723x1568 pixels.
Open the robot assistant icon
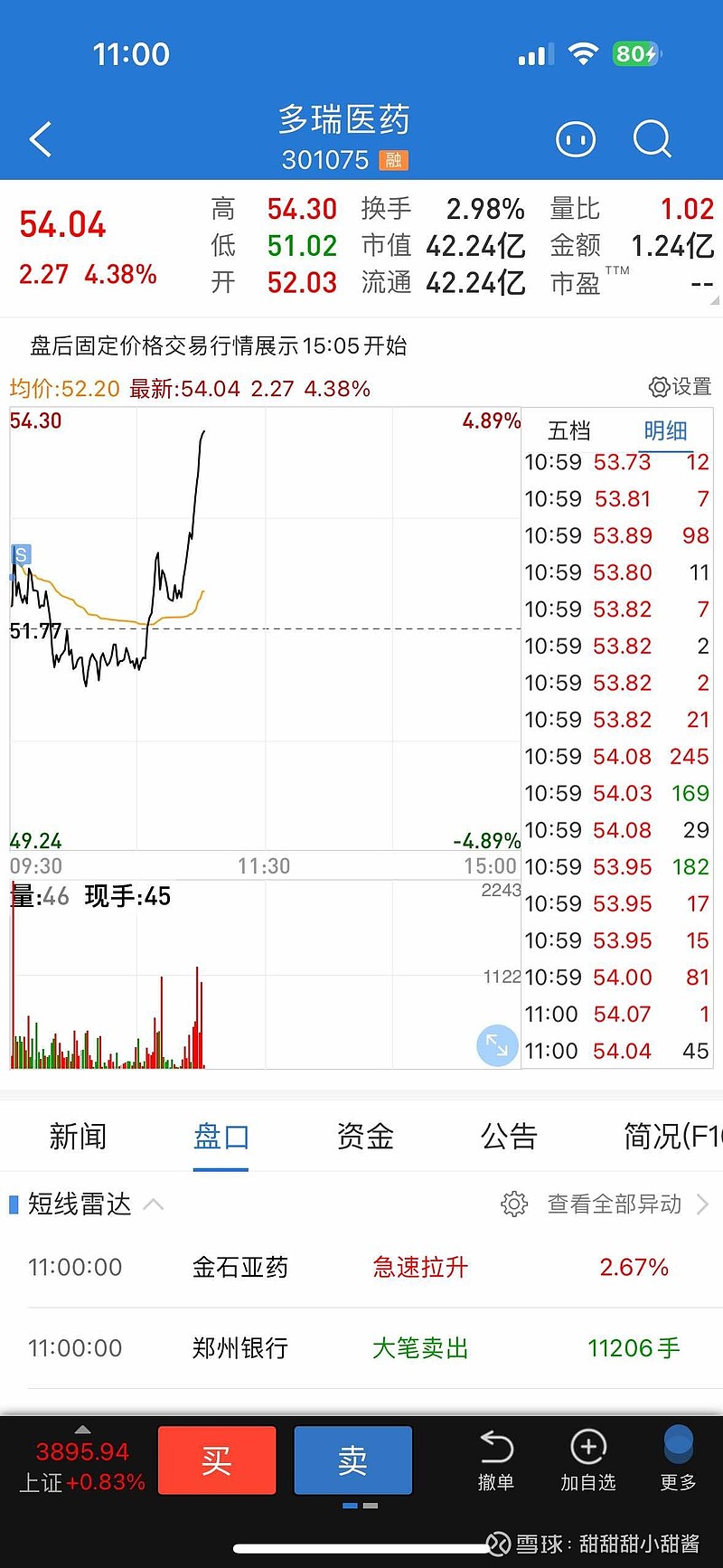point(575,140)
